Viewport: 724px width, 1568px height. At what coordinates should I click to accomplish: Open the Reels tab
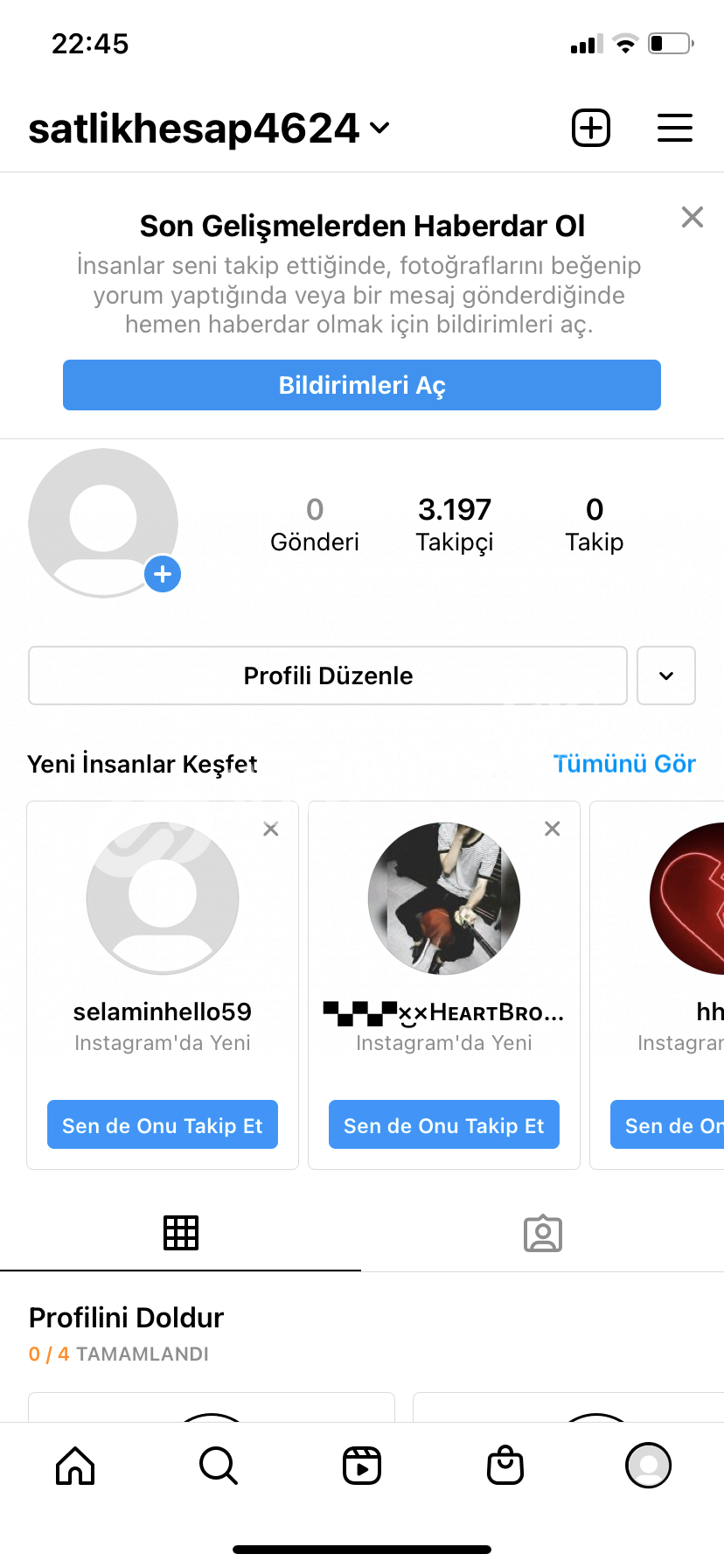(x=362, y=1465)
